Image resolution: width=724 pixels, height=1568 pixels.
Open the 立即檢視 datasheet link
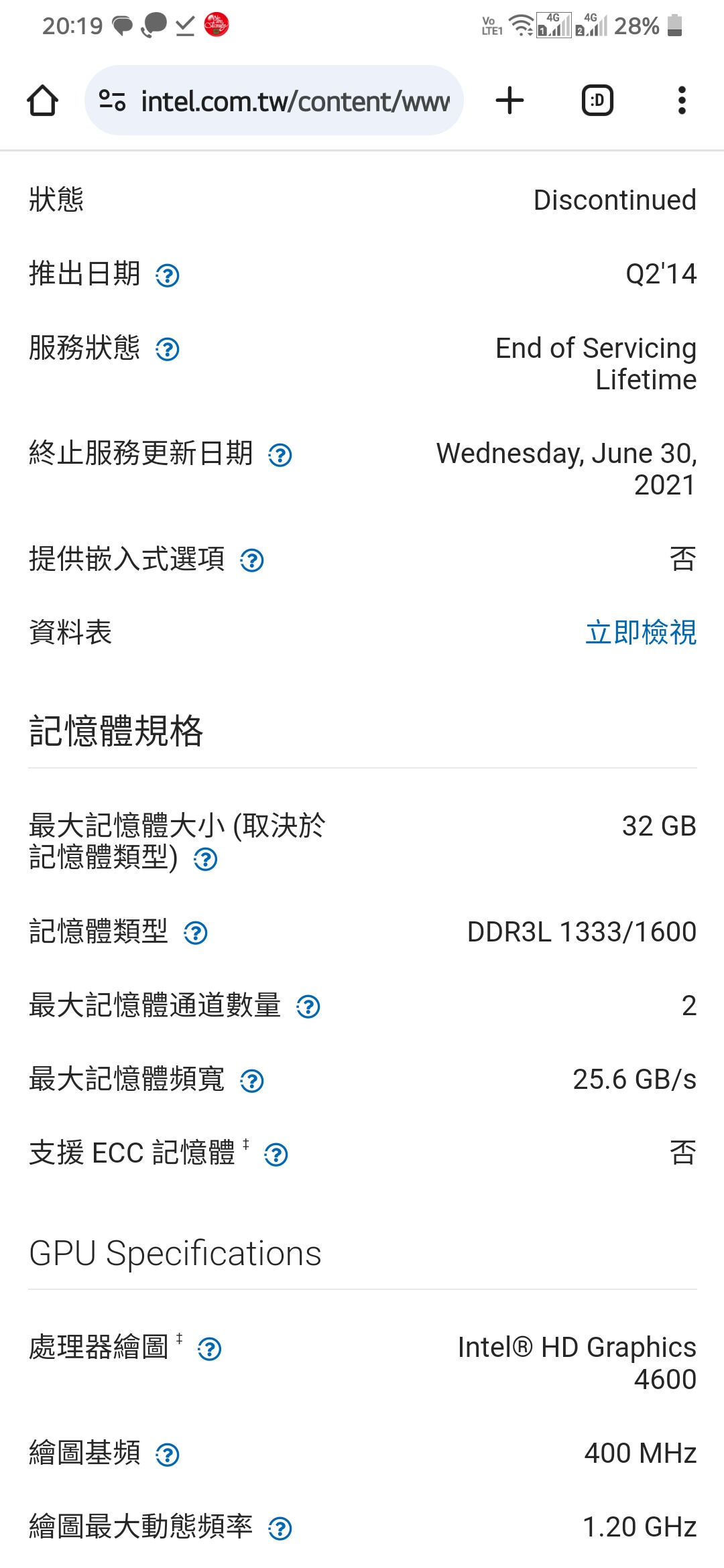(641, 633)
